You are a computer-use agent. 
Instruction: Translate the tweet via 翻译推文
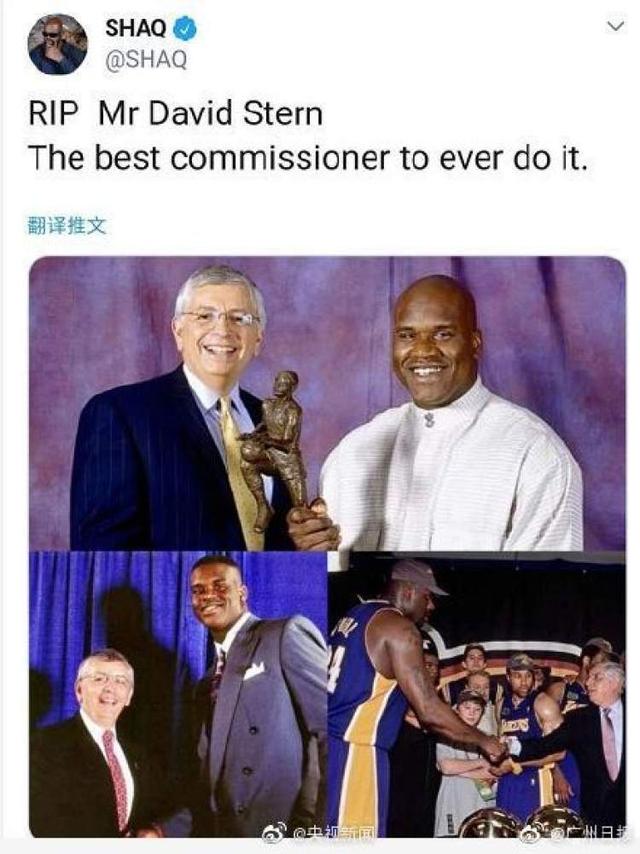[x=66, y=225]
